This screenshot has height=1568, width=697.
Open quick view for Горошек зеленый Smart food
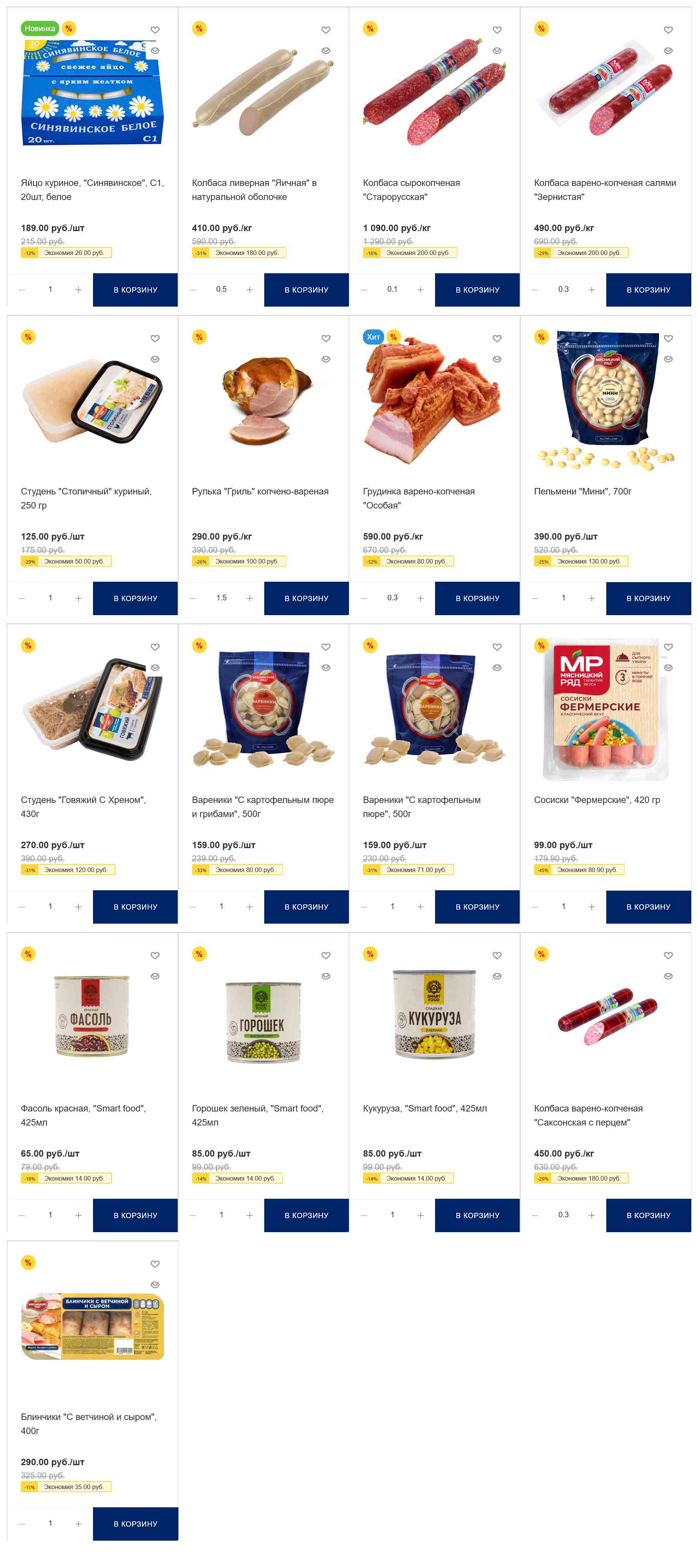pos(326,976)
